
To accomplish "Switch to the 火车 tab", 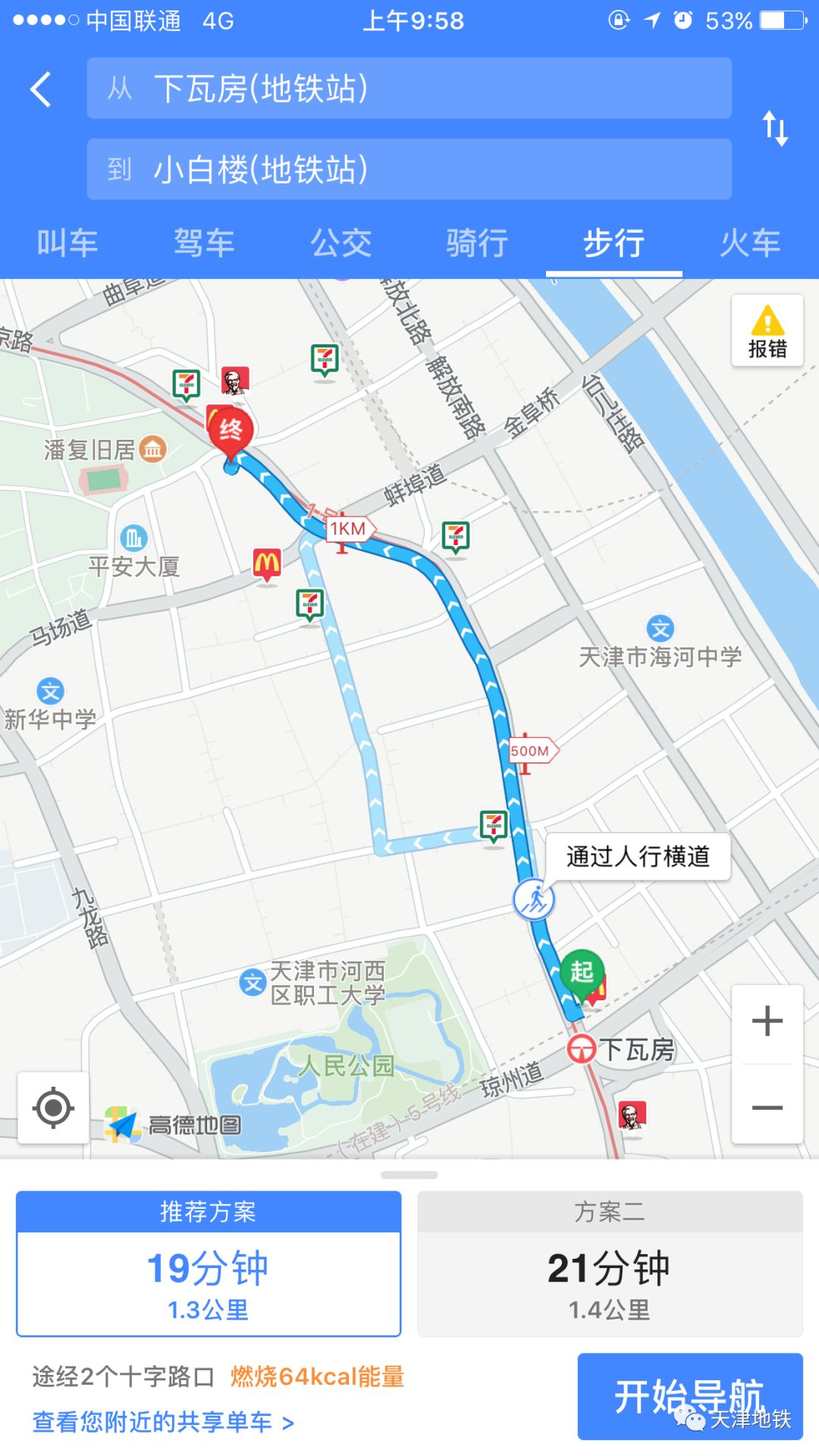I will point(750,243).
